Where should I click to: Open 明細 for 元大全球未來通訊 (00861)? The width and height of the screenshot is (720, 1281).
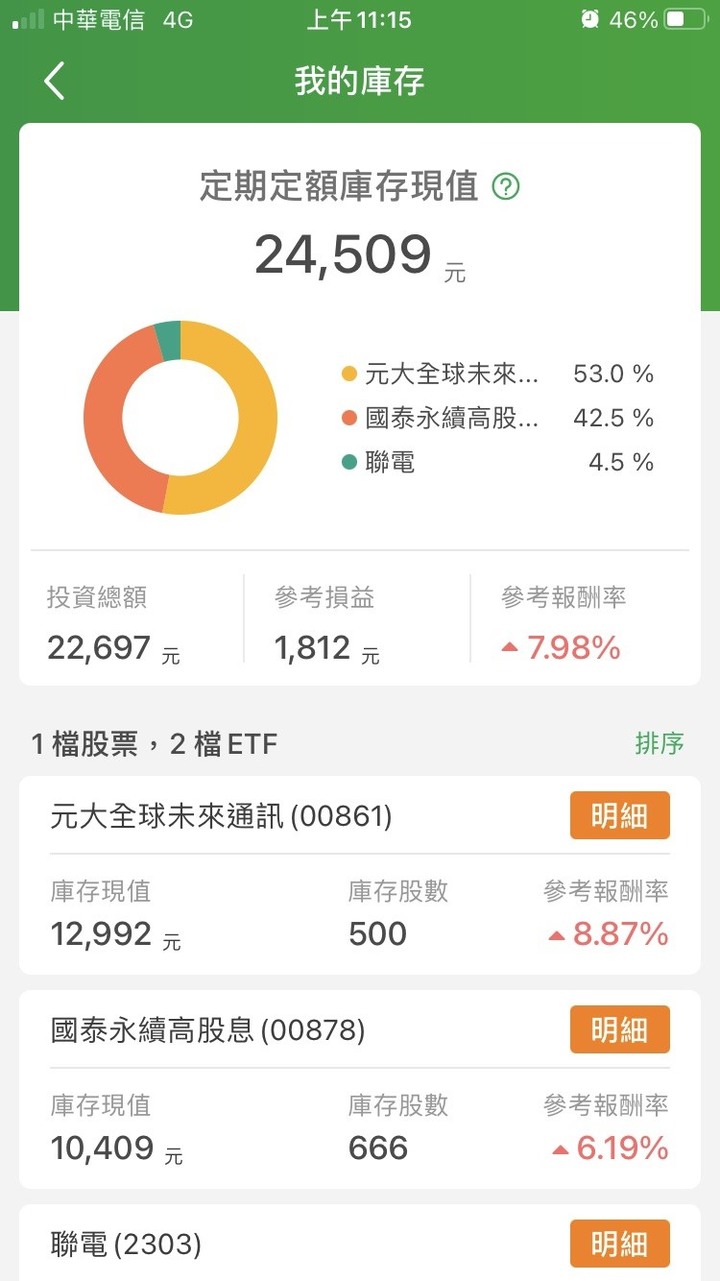619,816
